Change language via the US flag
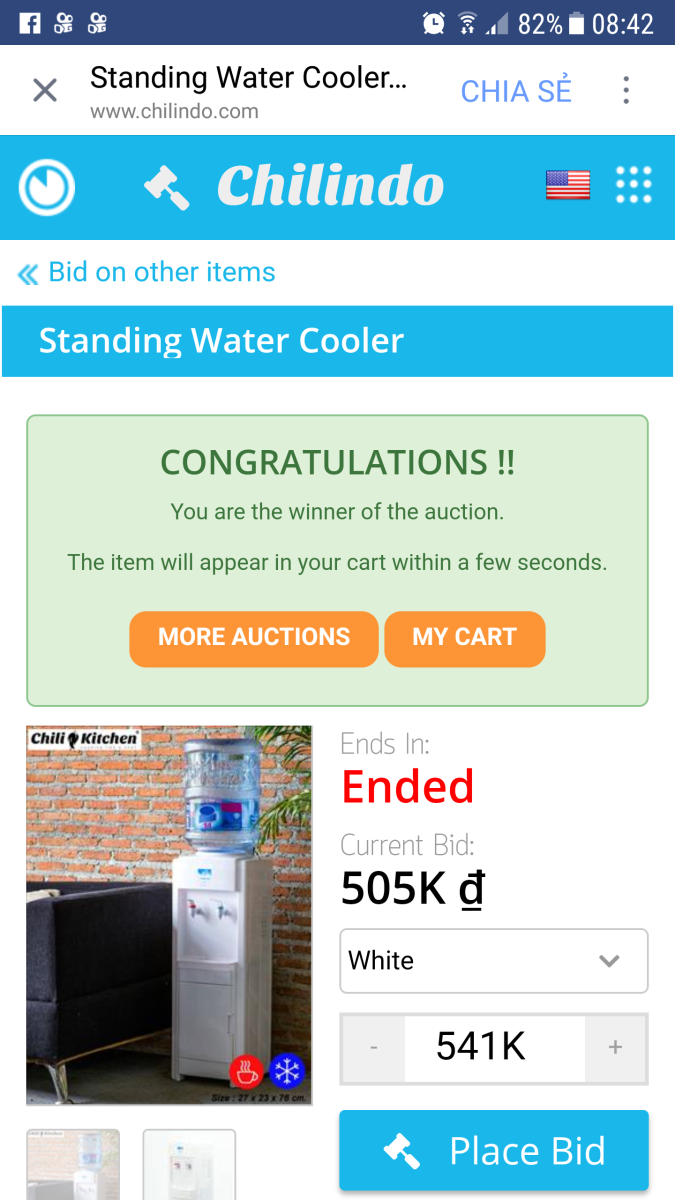The image size is (675, 1200). point(567,185)
